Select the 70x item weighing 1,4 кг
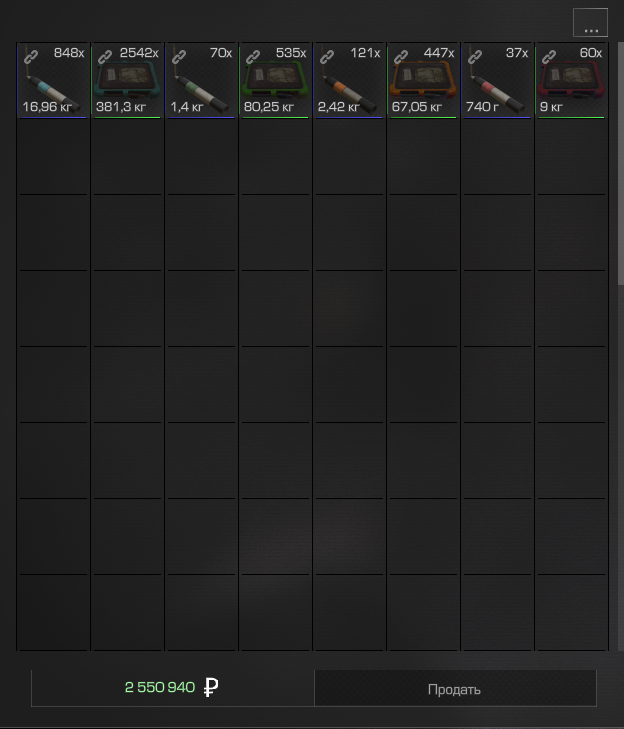The image size is (624, 729). point(201,81)
